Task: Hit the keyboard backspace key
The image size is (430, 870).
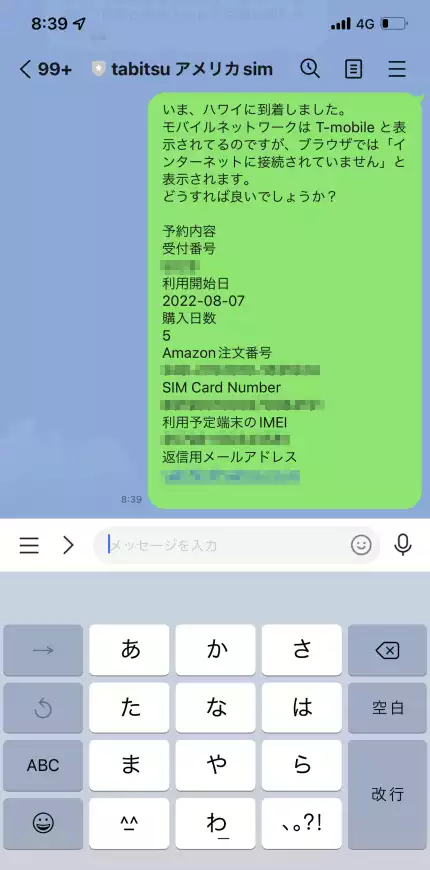Action: click(x=387, y=650)
